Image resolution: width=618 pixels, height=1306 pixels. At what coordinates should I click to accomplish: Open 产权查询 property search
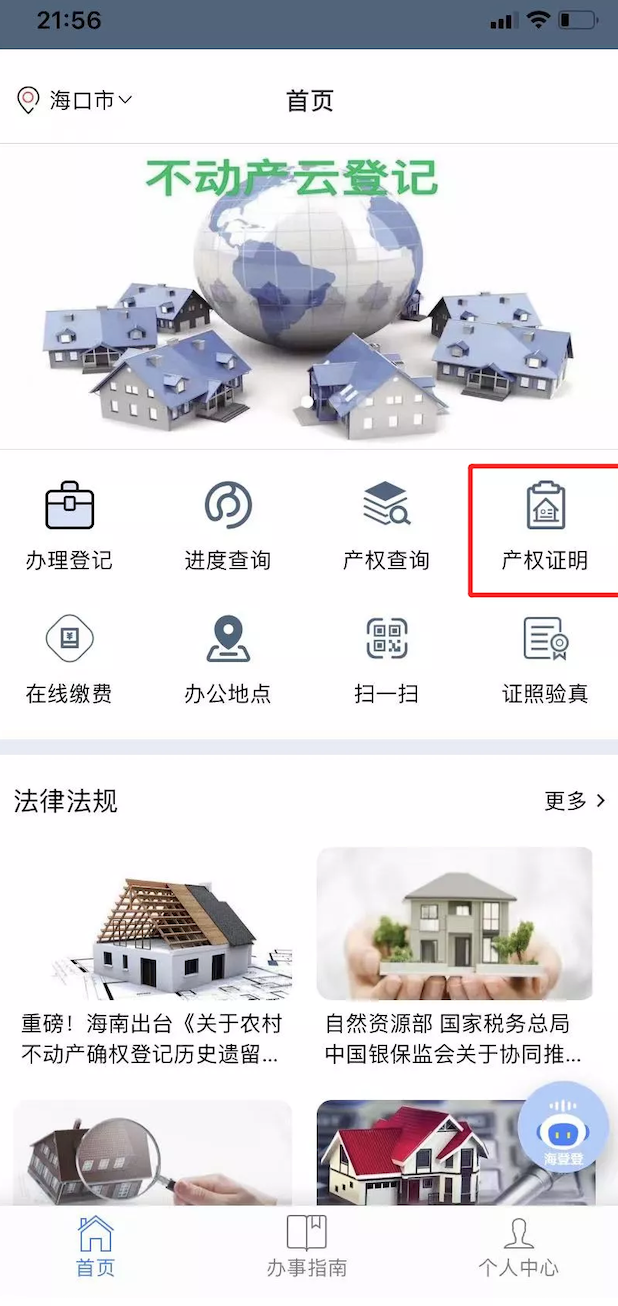386,526
